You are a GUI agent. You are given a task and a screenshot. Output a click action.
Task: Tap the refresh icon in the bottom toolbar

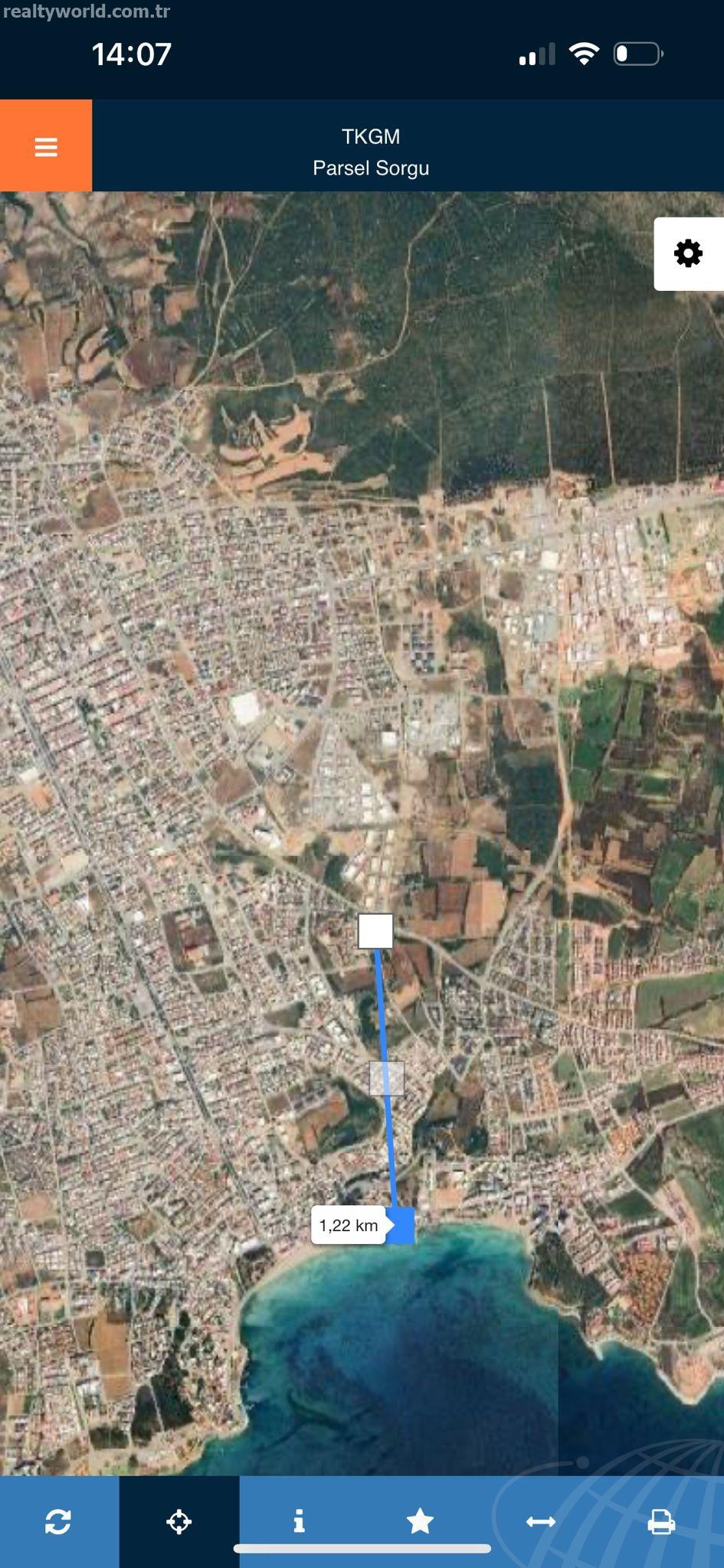click(x=58, y=1521)
